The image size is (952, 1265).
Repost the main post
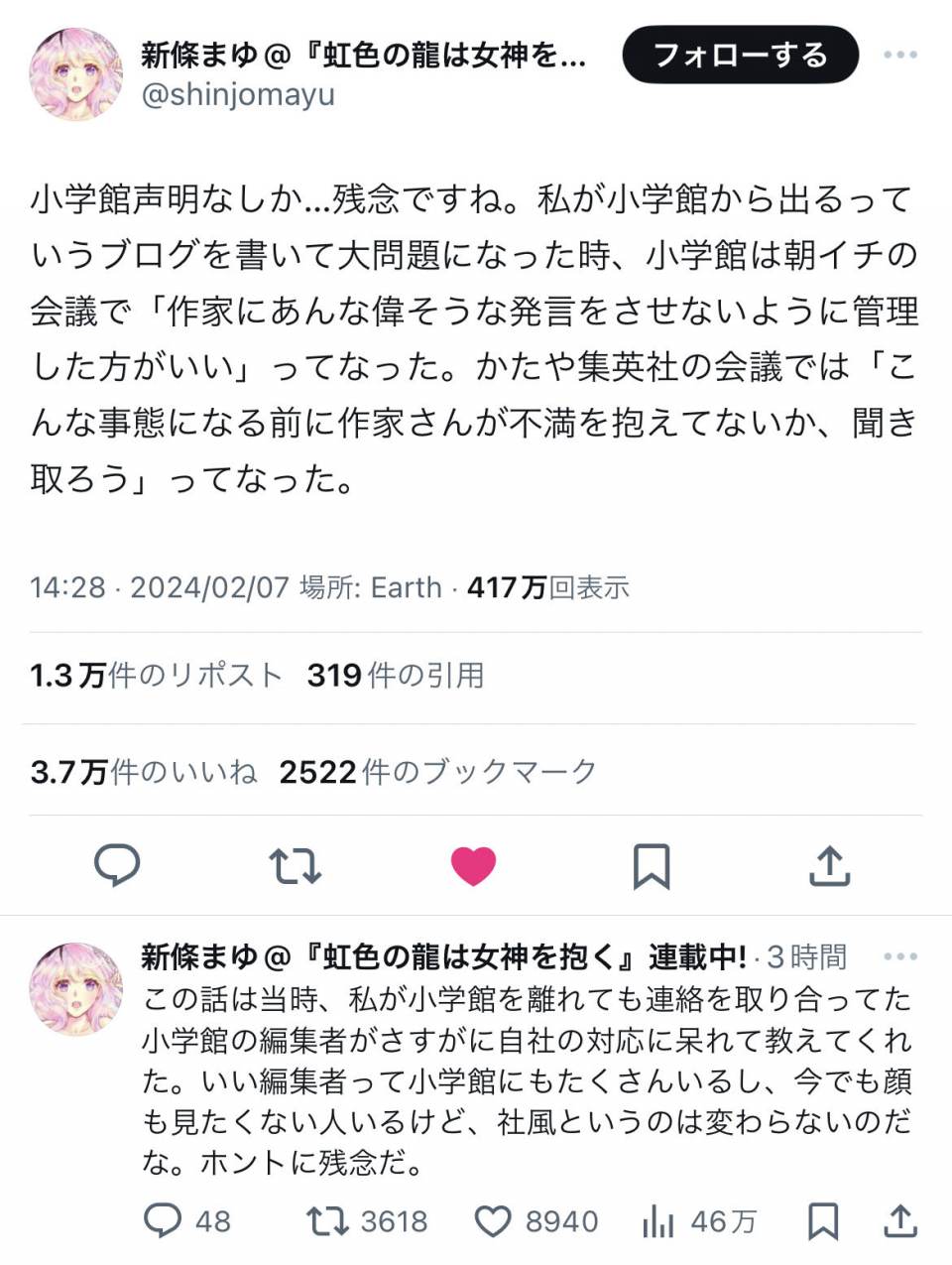[x=296, y=866]
